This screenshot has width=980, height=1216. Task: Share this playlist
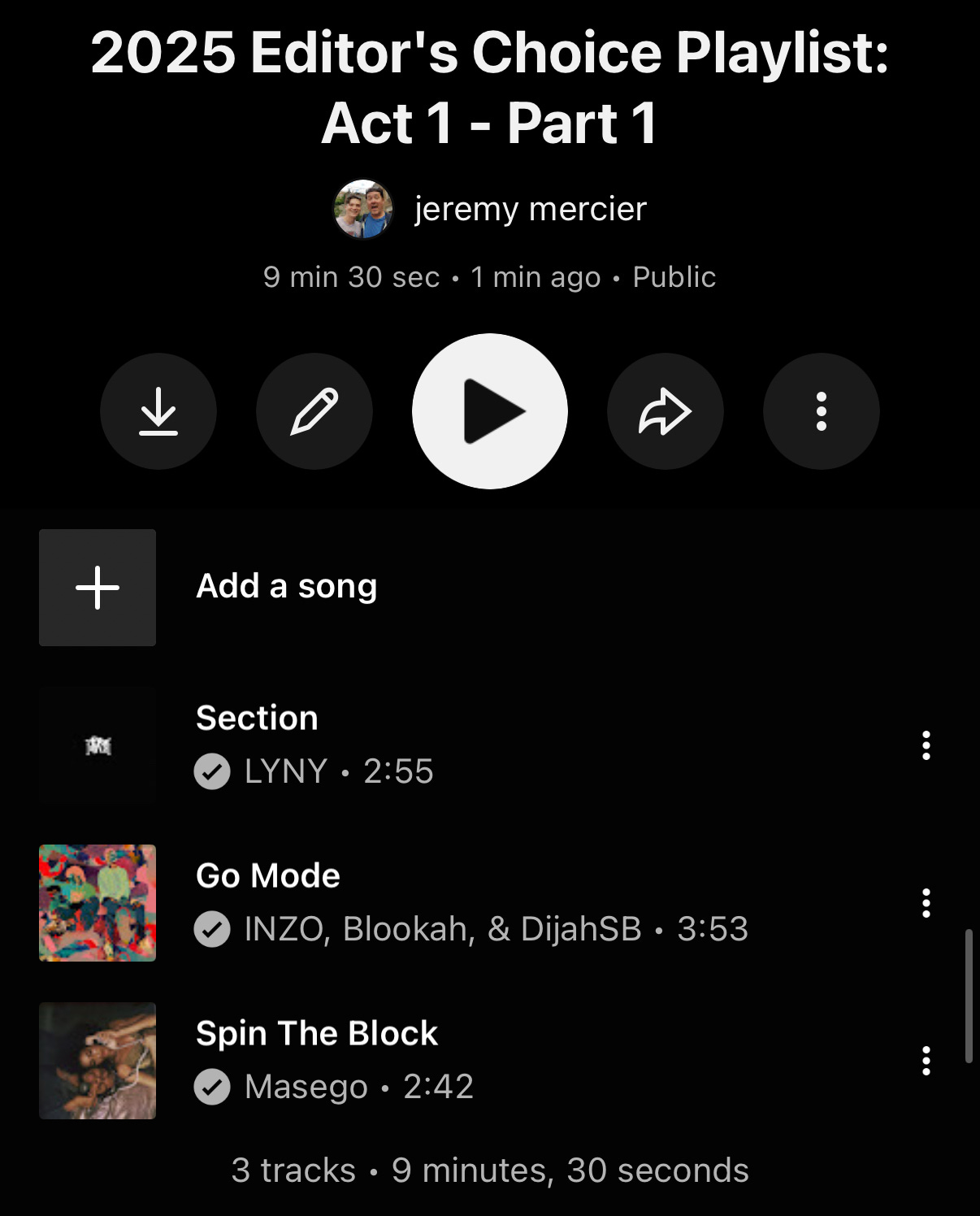point(666,411)
